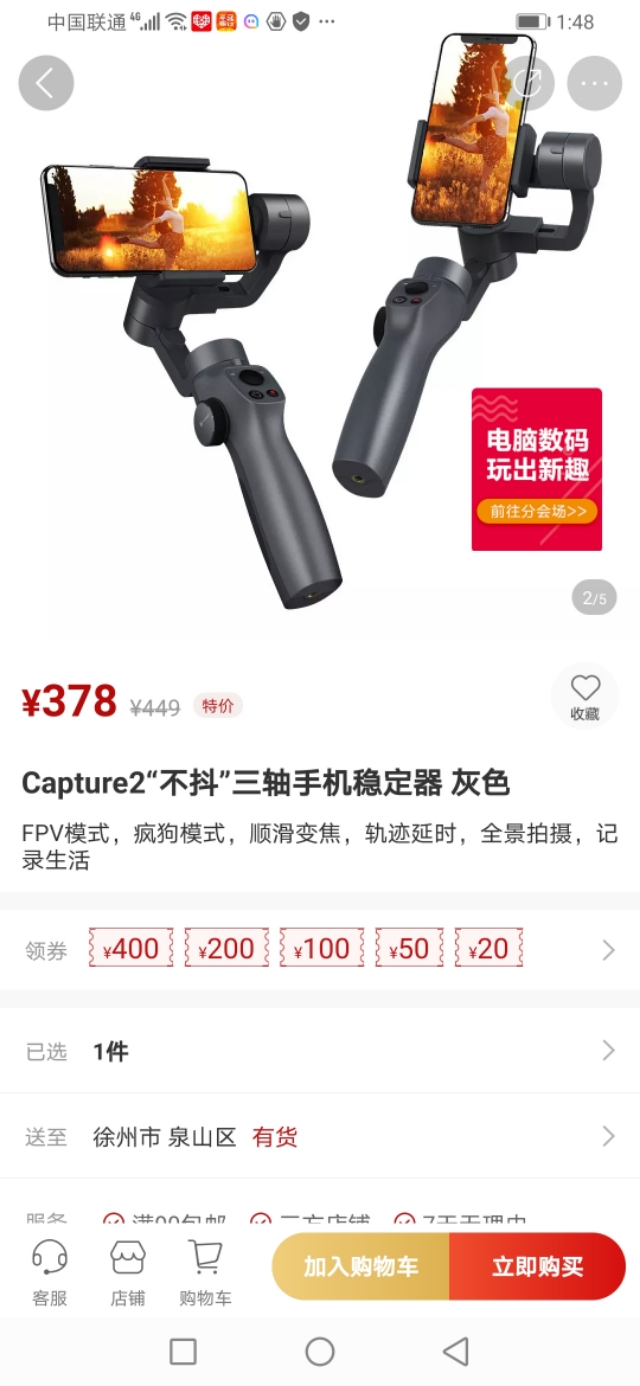Claim the ¥200 coupon

point(227,948)
